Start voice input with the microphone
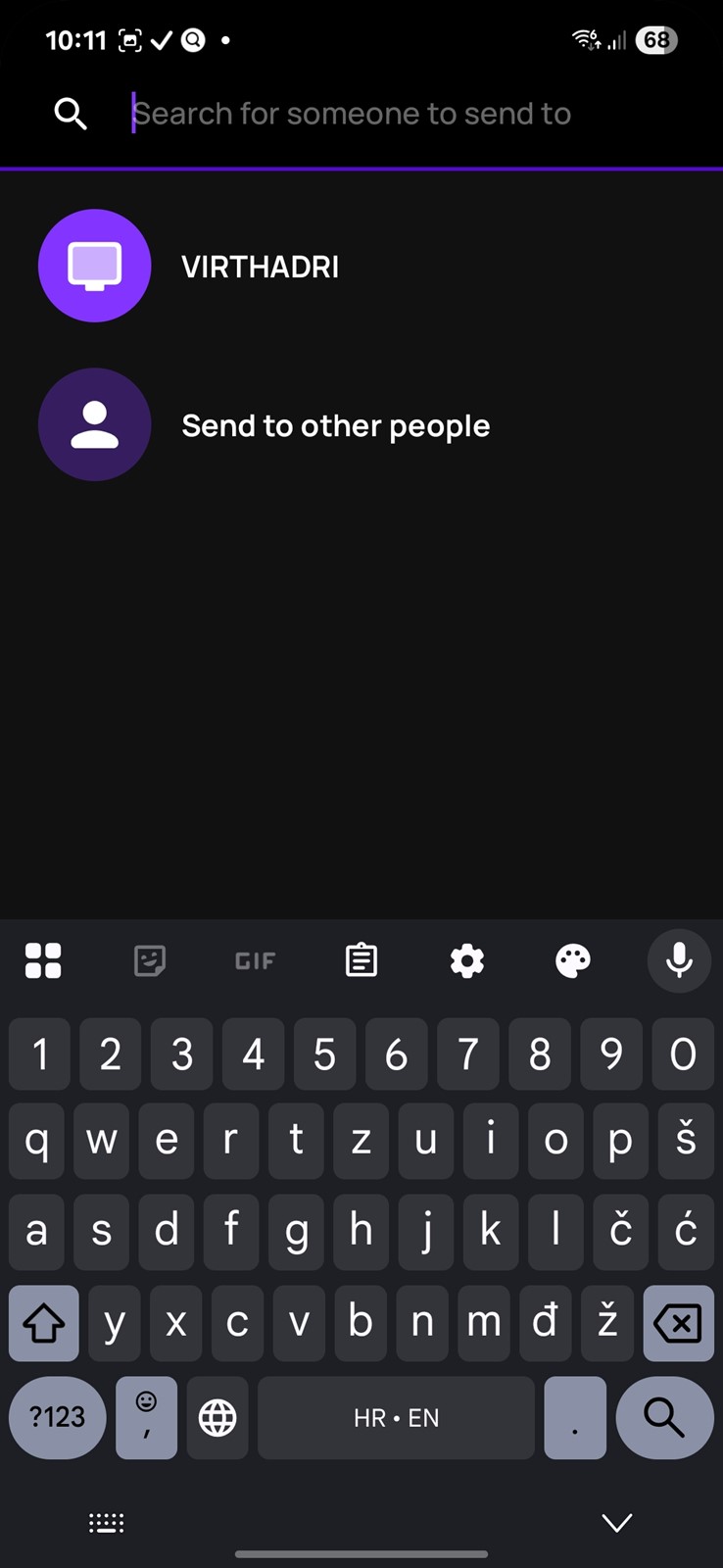This screenshot has width=723, height=1568. (x=679, y=960)
